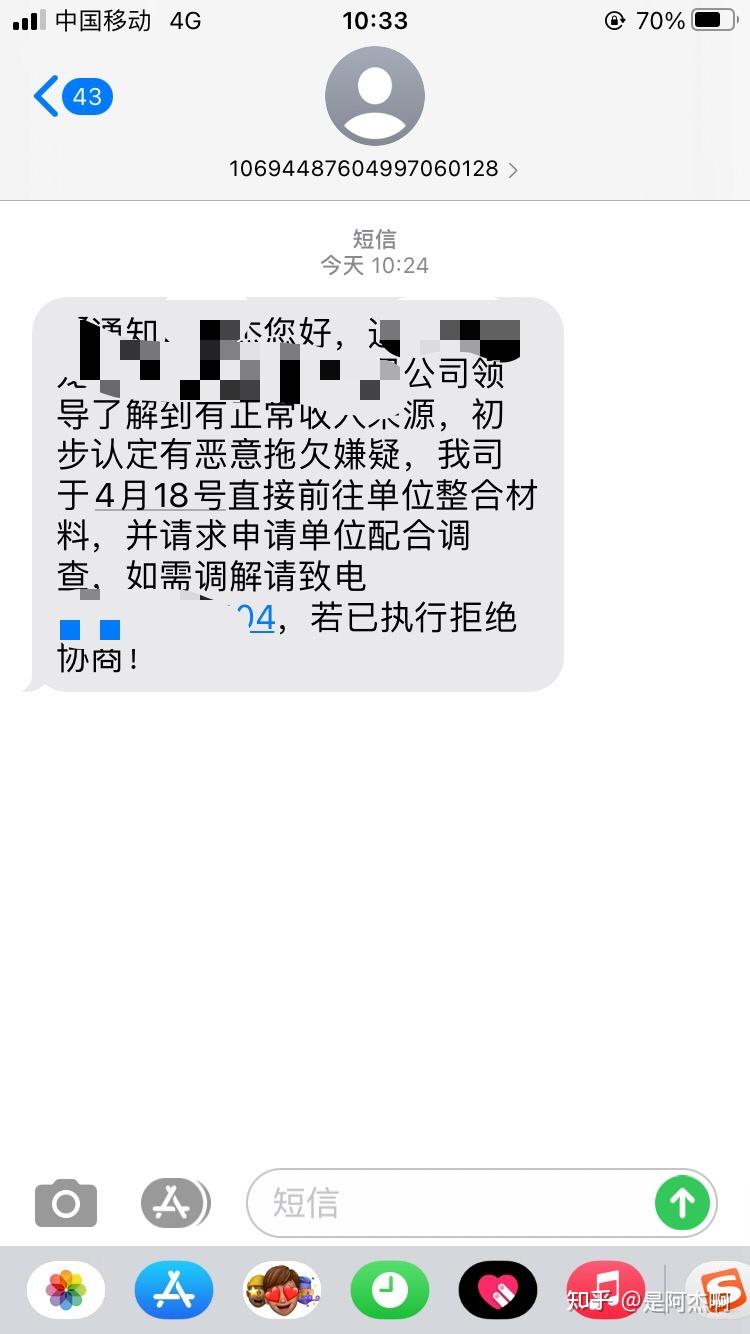Send the message with the green arrow

tap(682, 1203)
